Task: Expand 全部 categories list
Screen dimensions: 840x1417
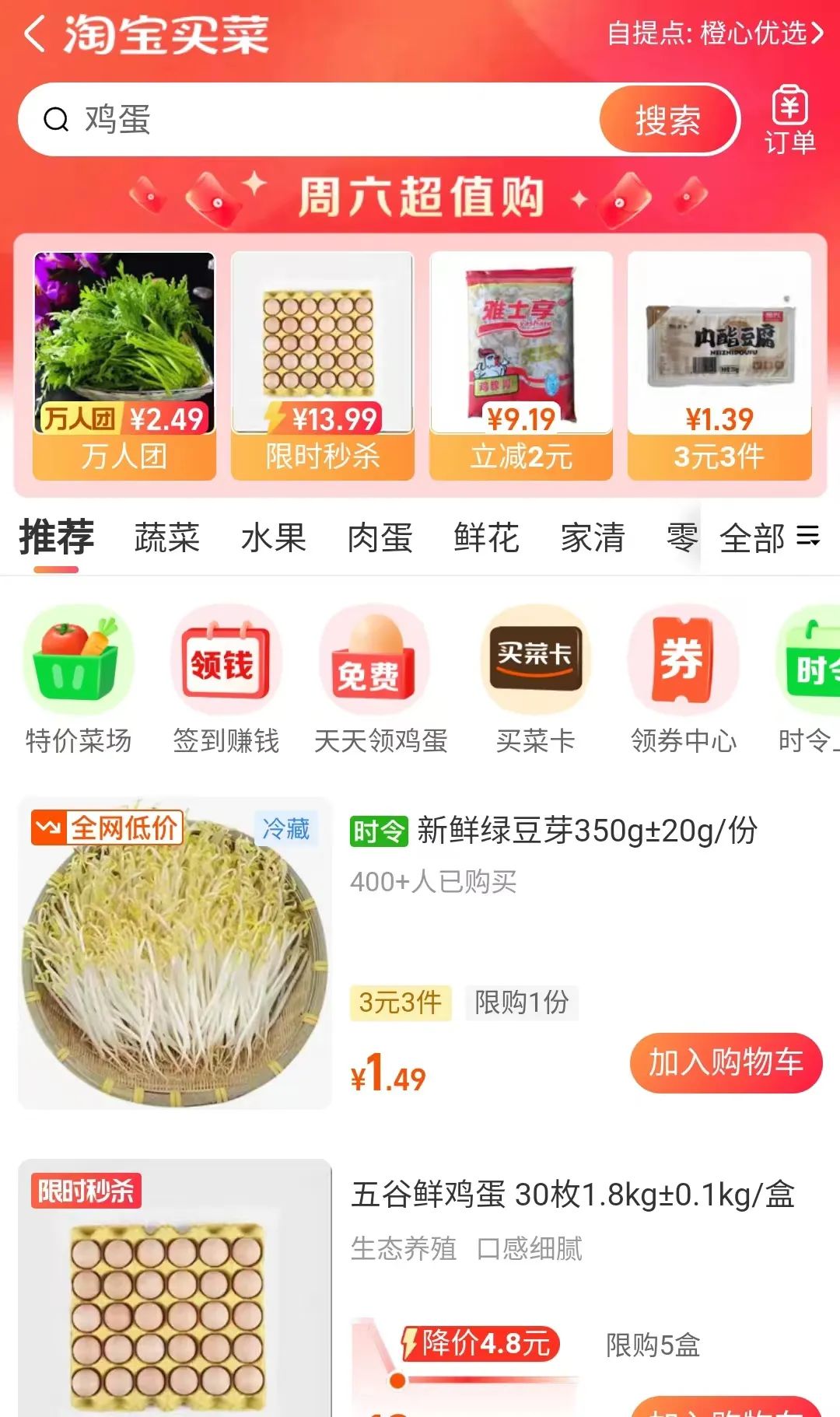Action: click(768, 538)
